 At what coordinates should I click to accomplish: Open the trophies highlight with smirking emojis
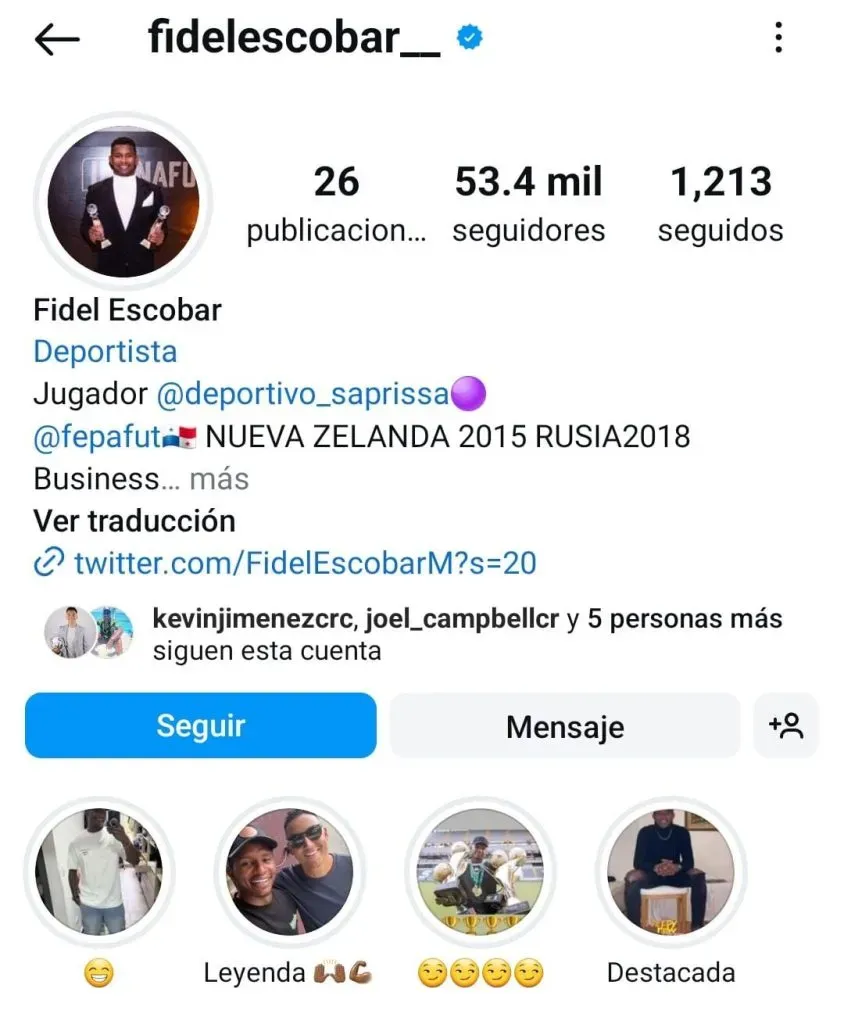[x=478, y=872]
